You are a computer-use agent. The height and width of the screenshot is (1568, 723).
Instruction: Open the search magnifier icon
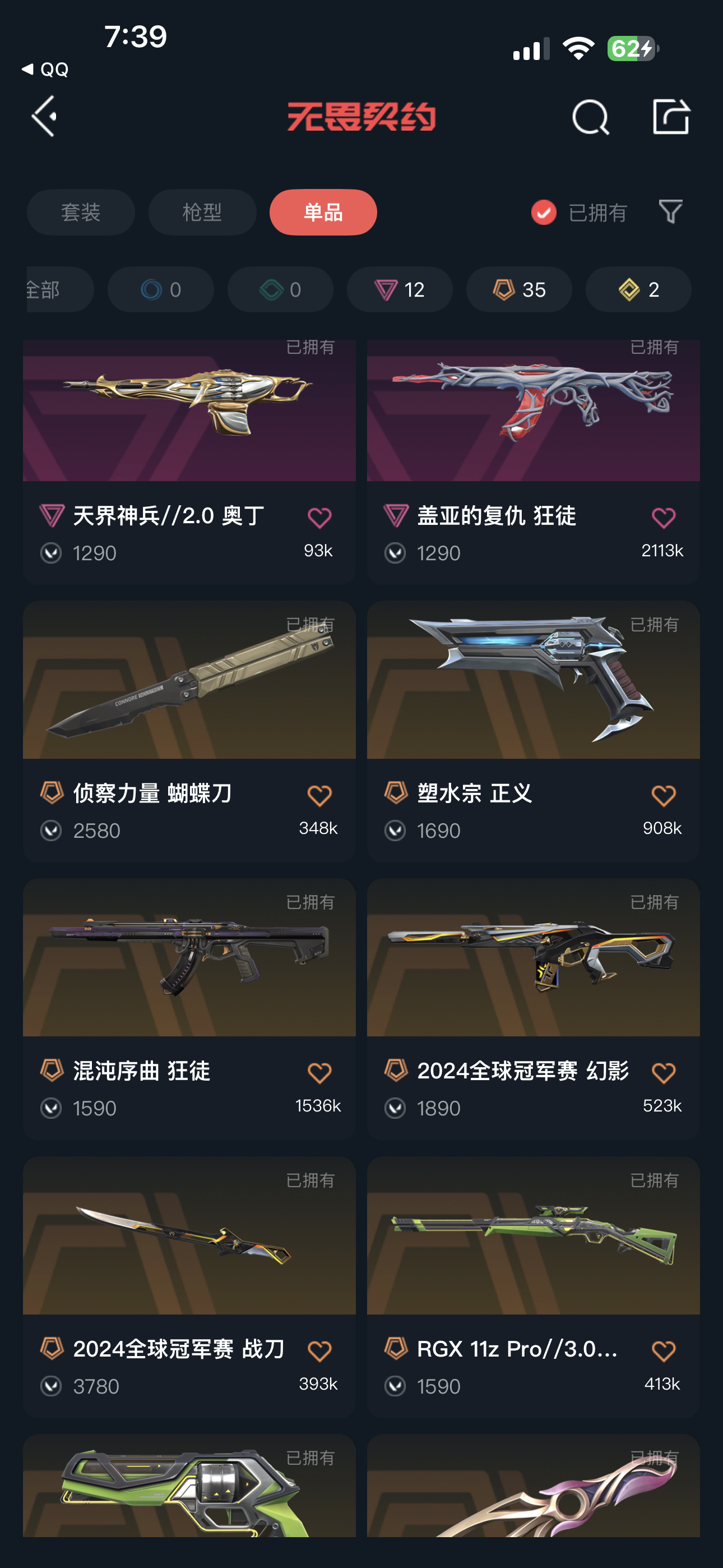coord(590,117)
